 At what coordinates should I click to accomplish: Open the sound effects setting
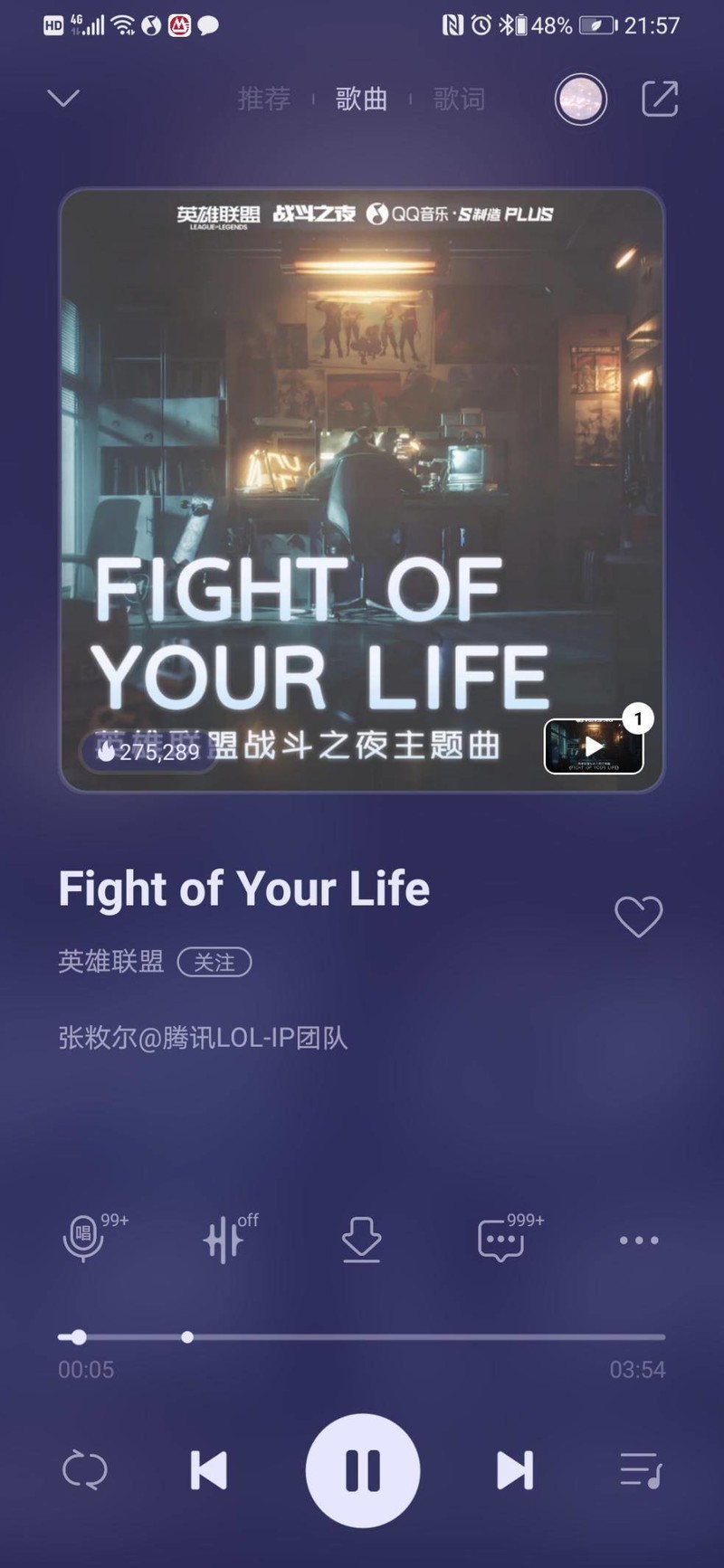pos(224,1239)
